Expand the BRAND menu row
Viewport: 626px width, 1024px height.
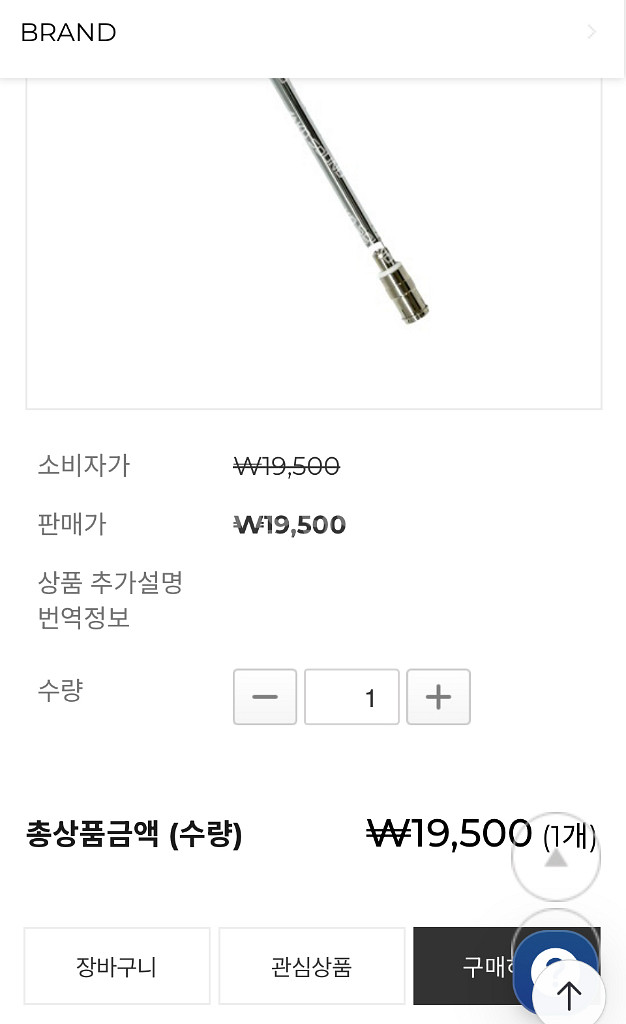pos(312,33)
